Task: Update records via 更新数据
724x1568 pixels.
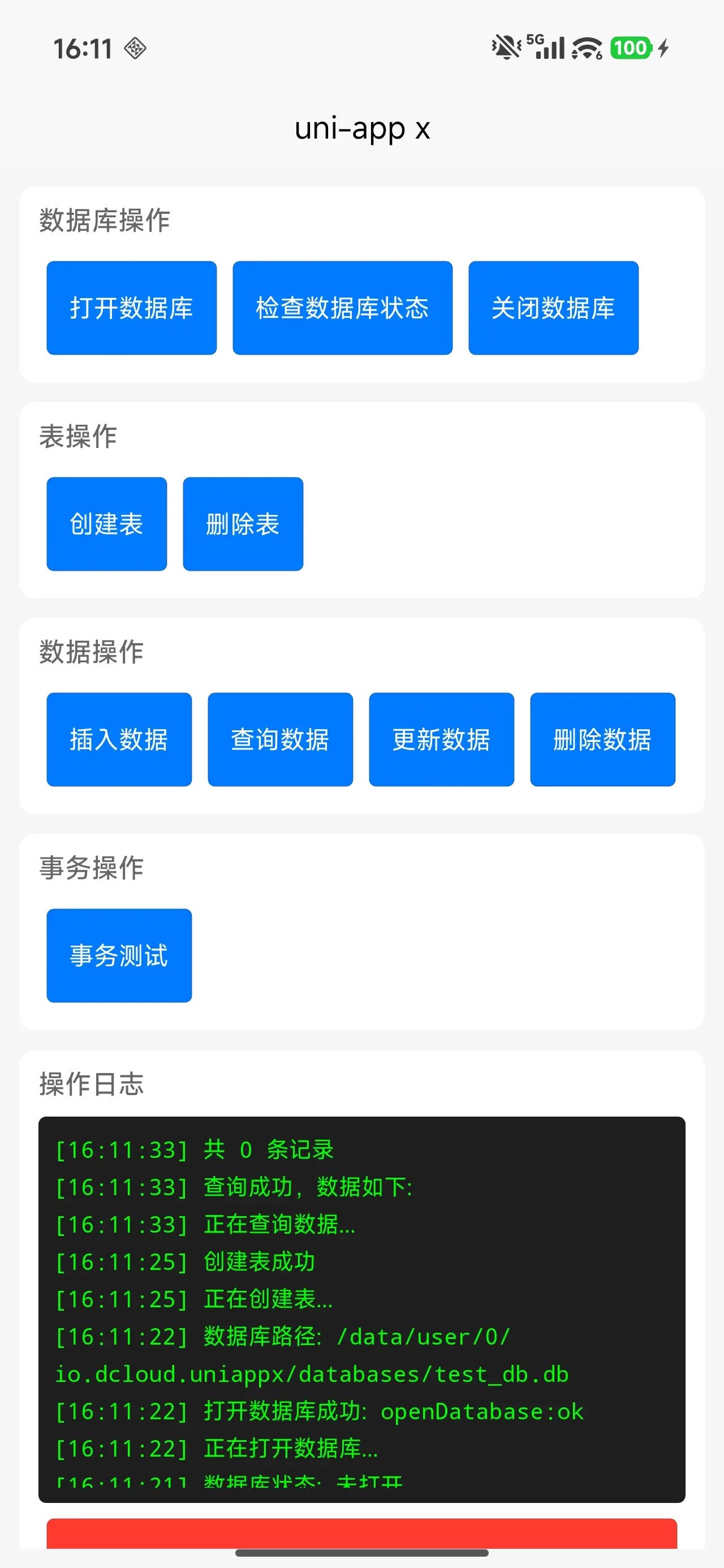Action: click(441, 739)
